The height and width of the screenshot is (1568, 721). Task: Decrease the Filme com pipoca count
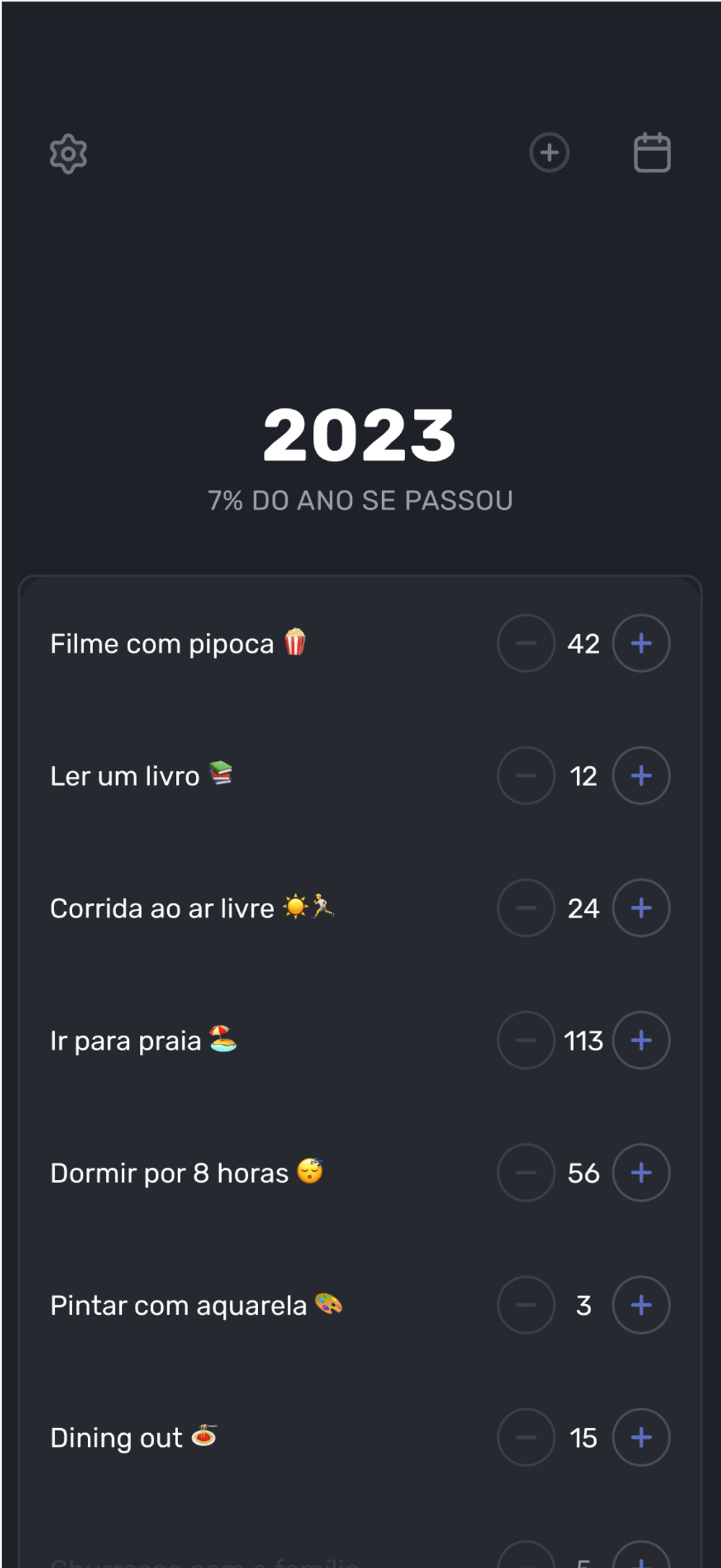[x=526, y=643]
